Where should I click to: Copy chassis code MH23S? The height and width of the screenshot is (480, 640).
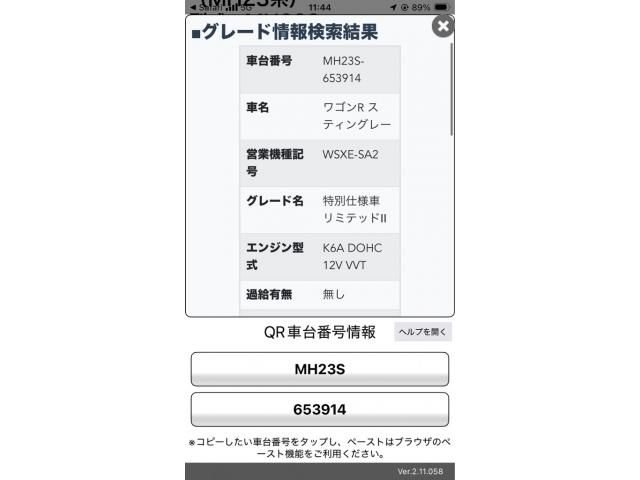click(319, 369)
